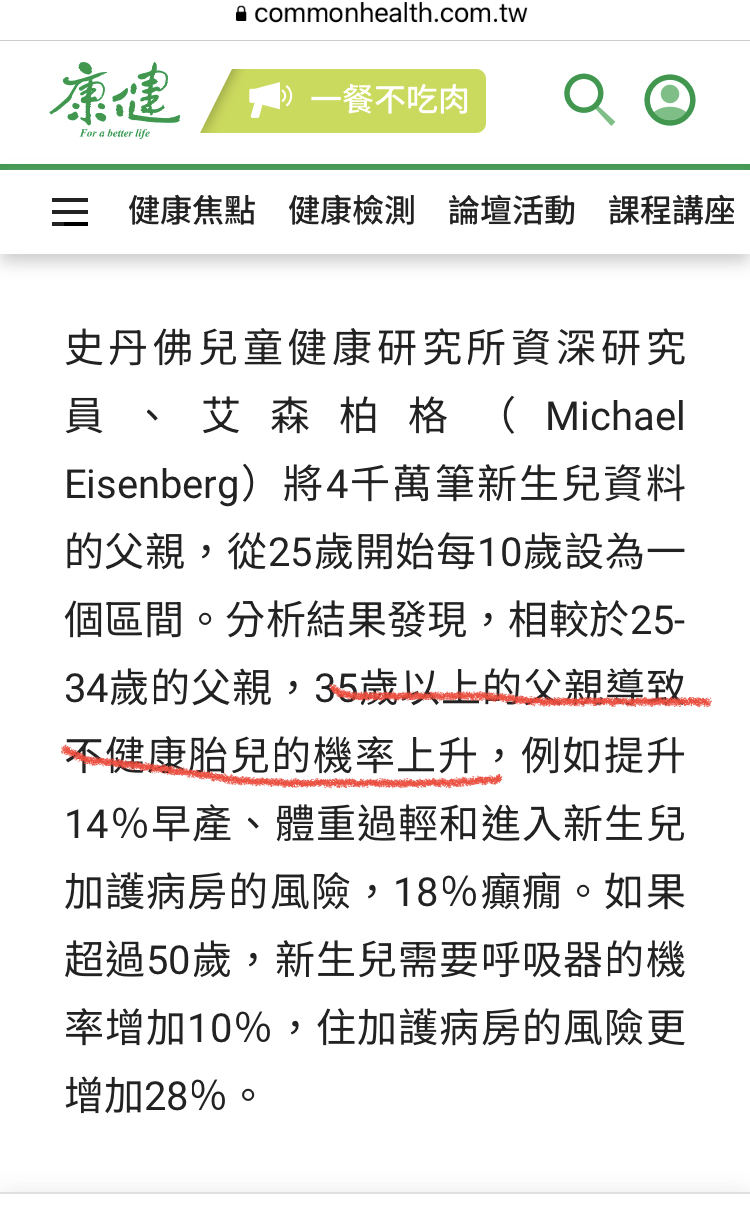Tap the 一餐不吃肉 promo banner
This screenshot has width=750, height=1208.
[344, 100]
